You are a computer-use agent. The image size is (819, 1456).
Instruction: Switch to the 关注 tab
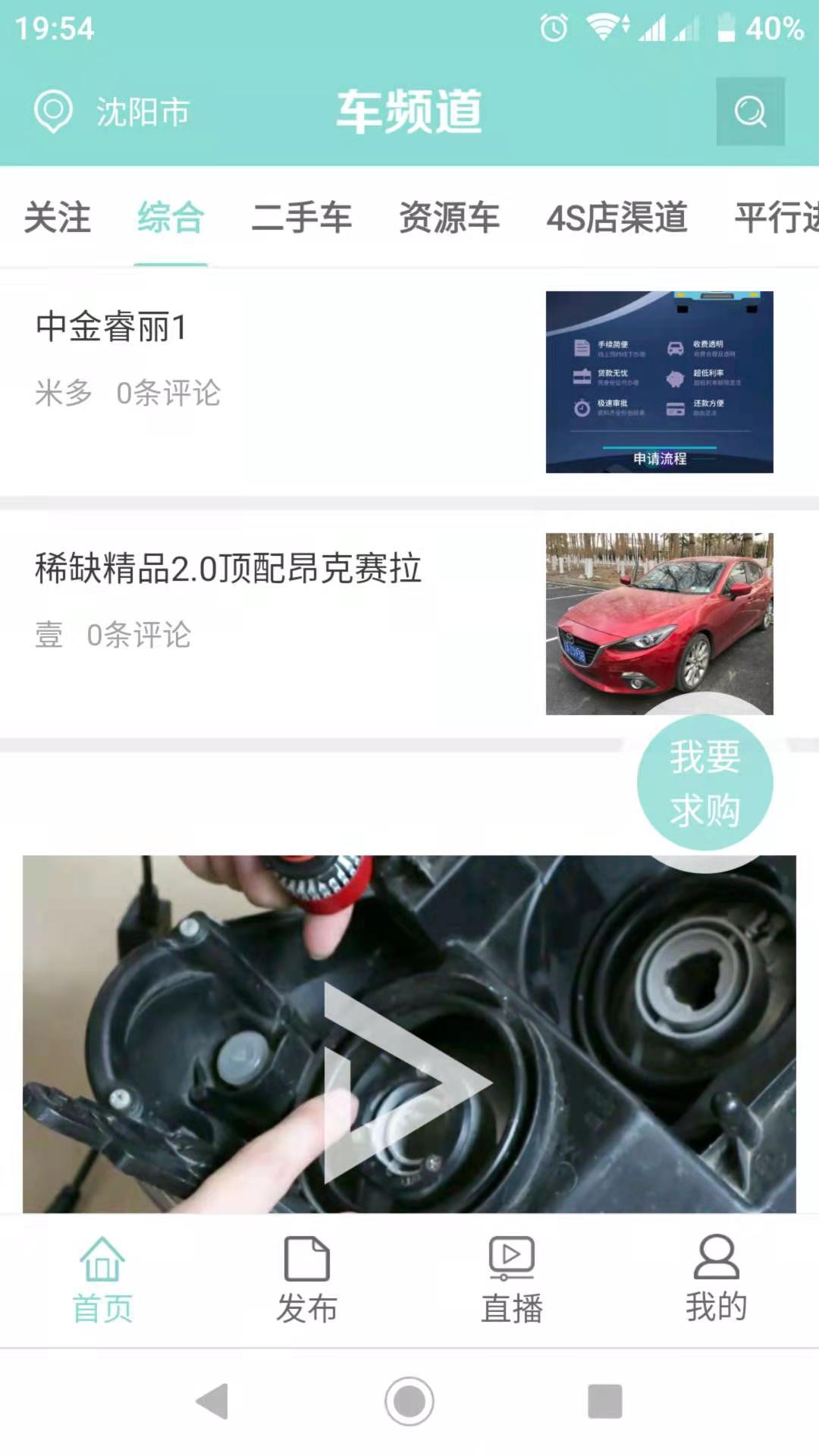58,218
